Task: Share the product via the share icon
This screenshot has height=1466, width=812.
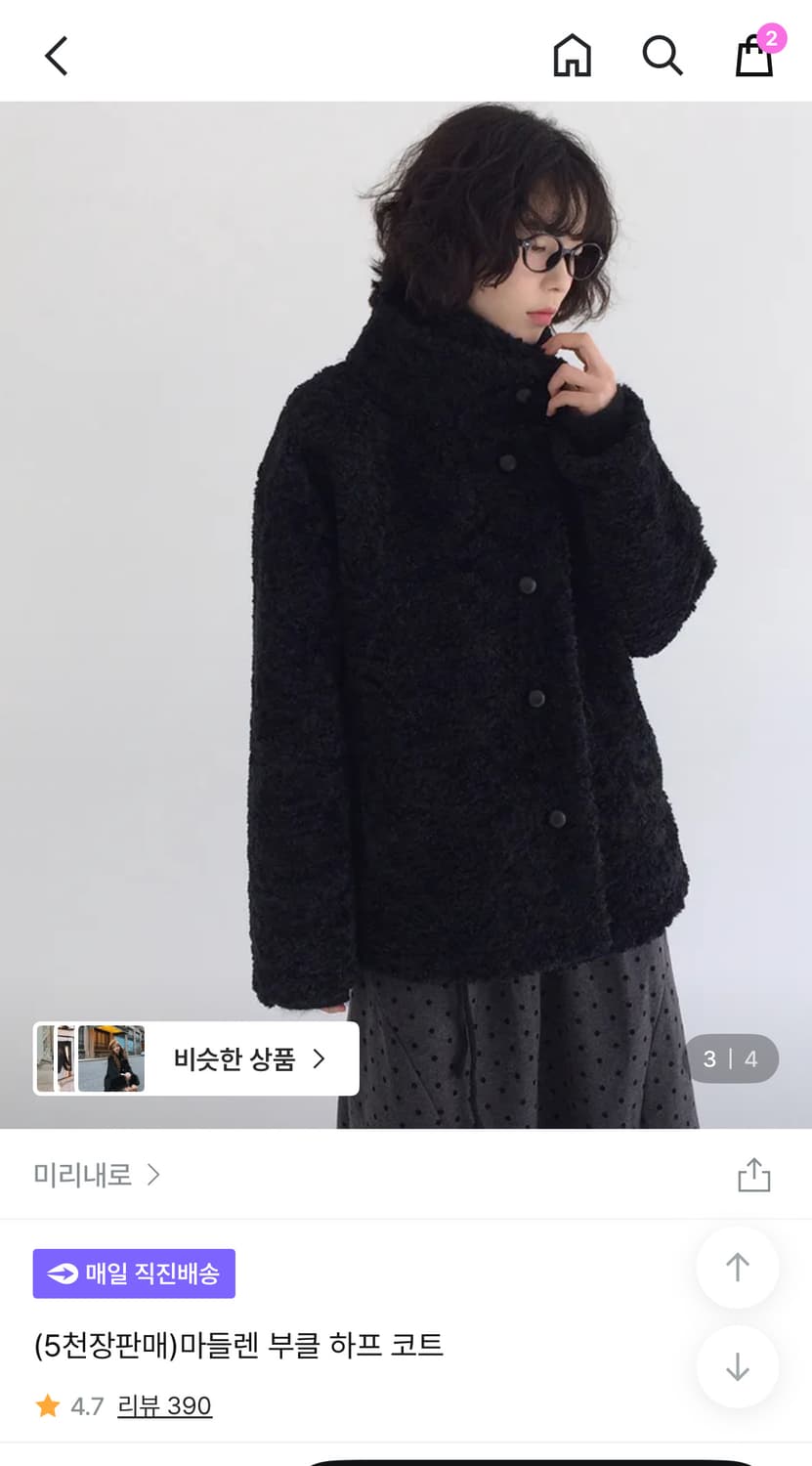Action: click(752, 1174)
